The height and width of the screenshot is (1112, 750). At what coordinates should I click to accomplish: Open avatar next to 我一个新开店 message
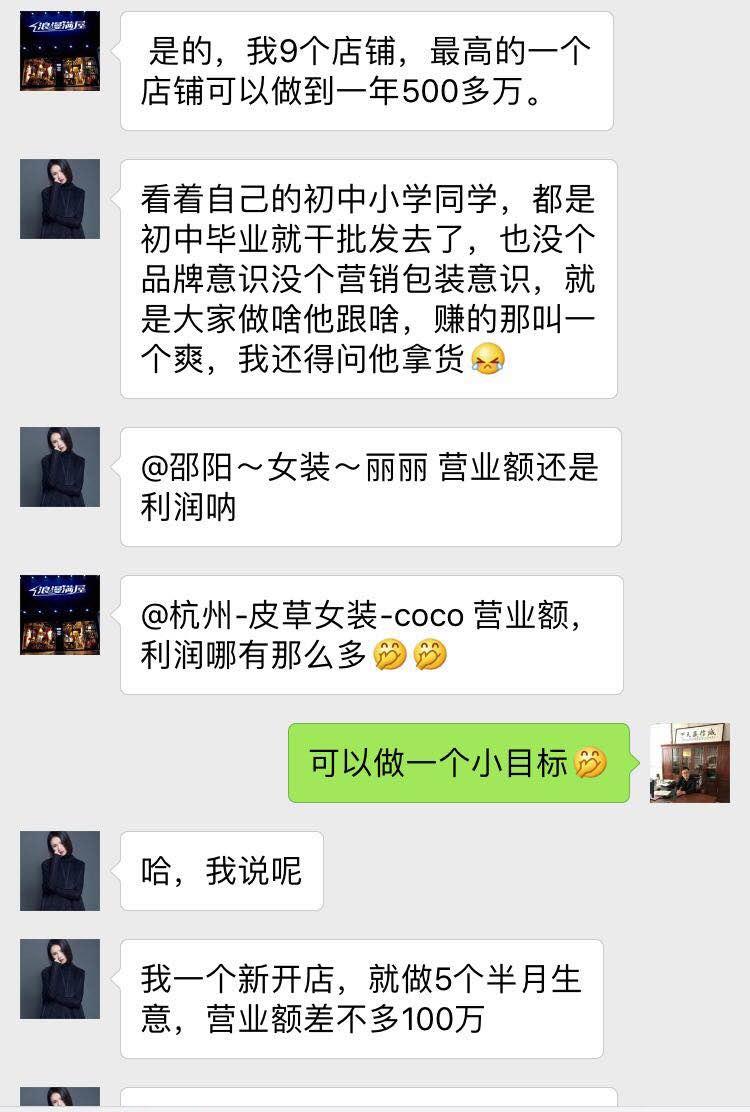60,979
